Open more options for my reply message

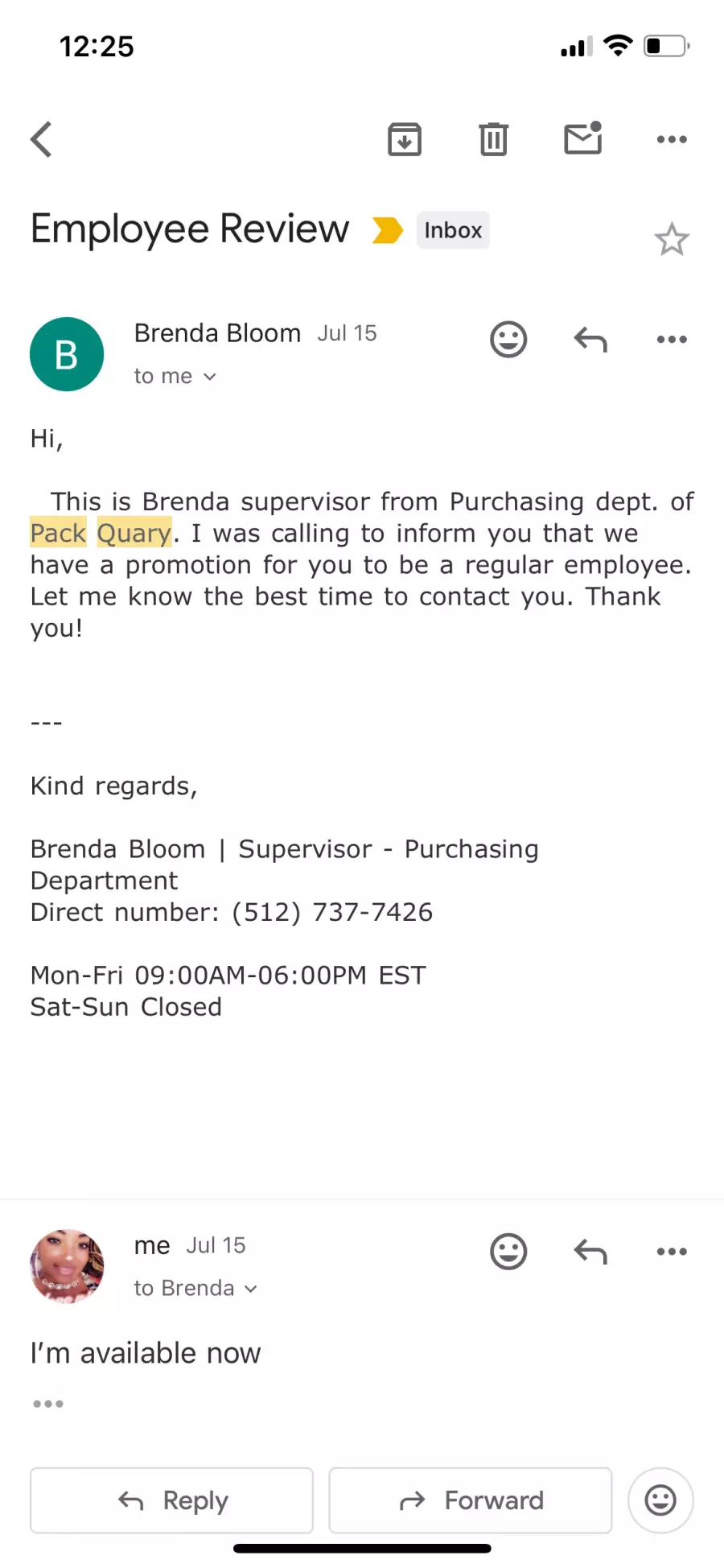[672, 1252]
